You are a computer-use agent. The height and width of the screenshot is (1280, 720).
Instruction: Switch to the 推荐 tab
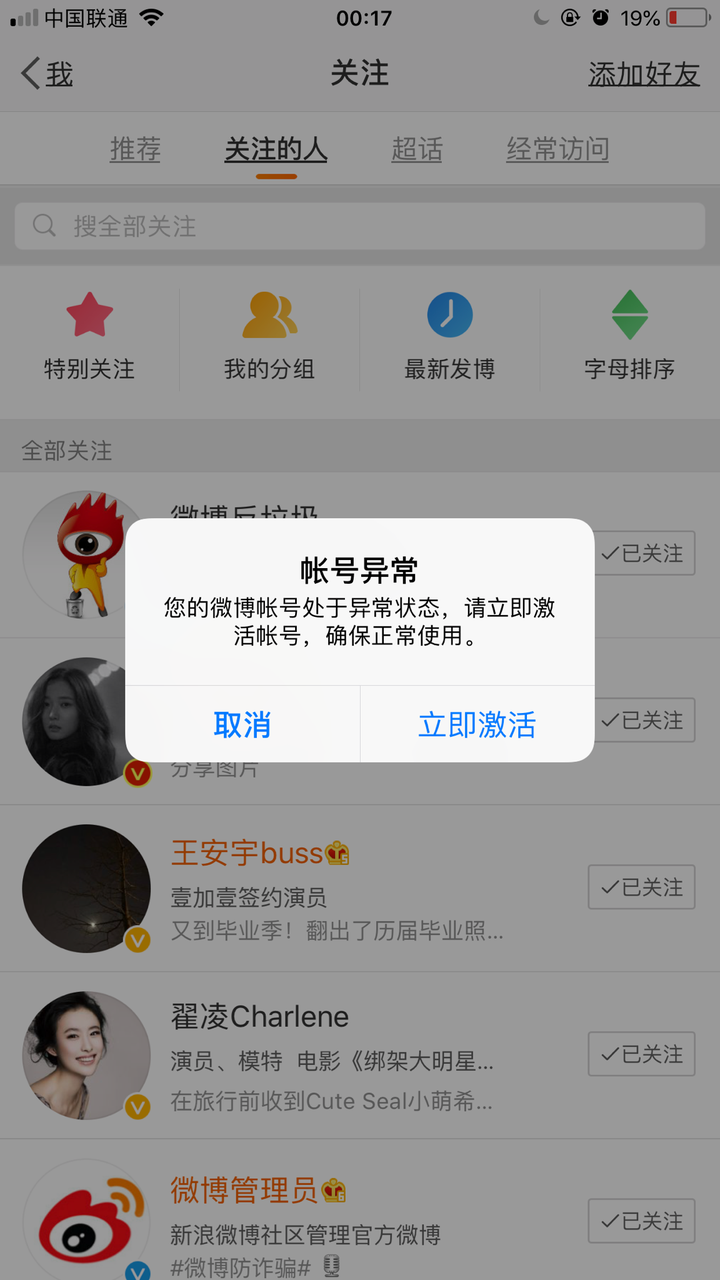click(135, 150)
